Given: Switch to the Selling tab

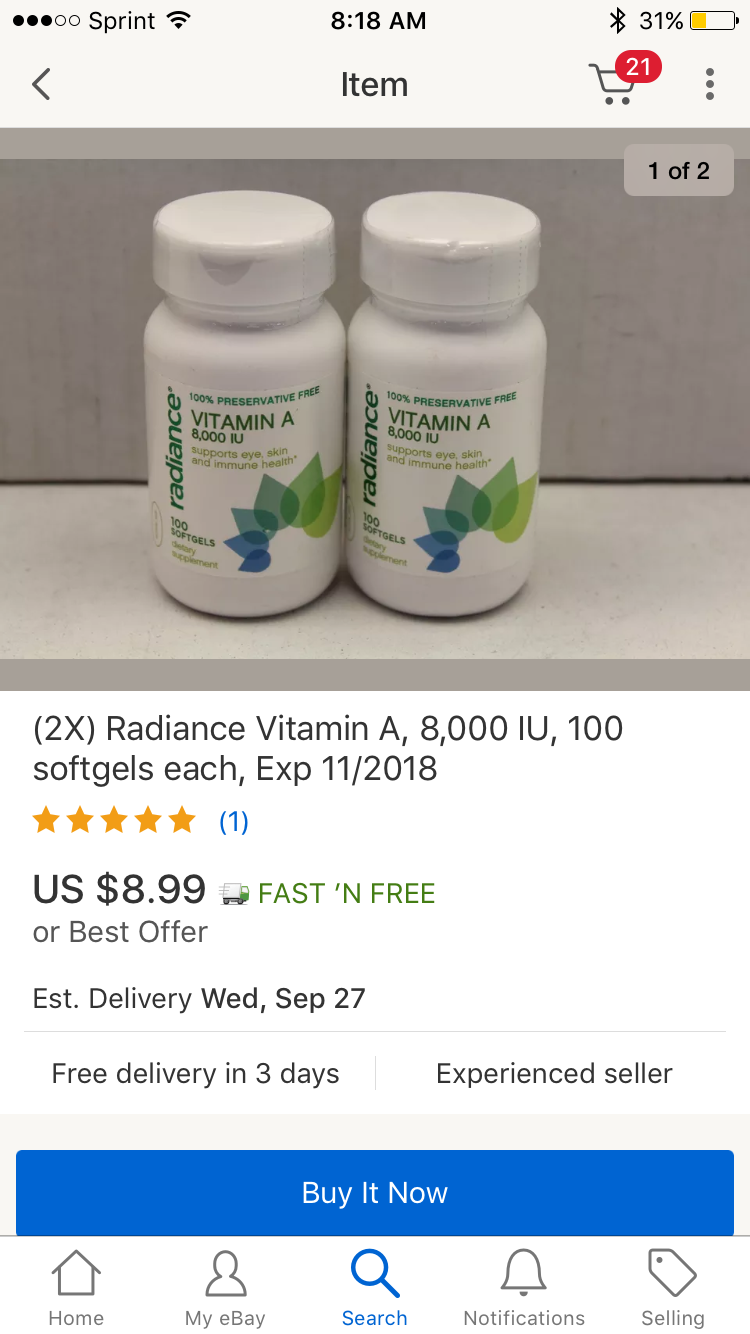Looking at the screenshot, I should pos(673,1288).
